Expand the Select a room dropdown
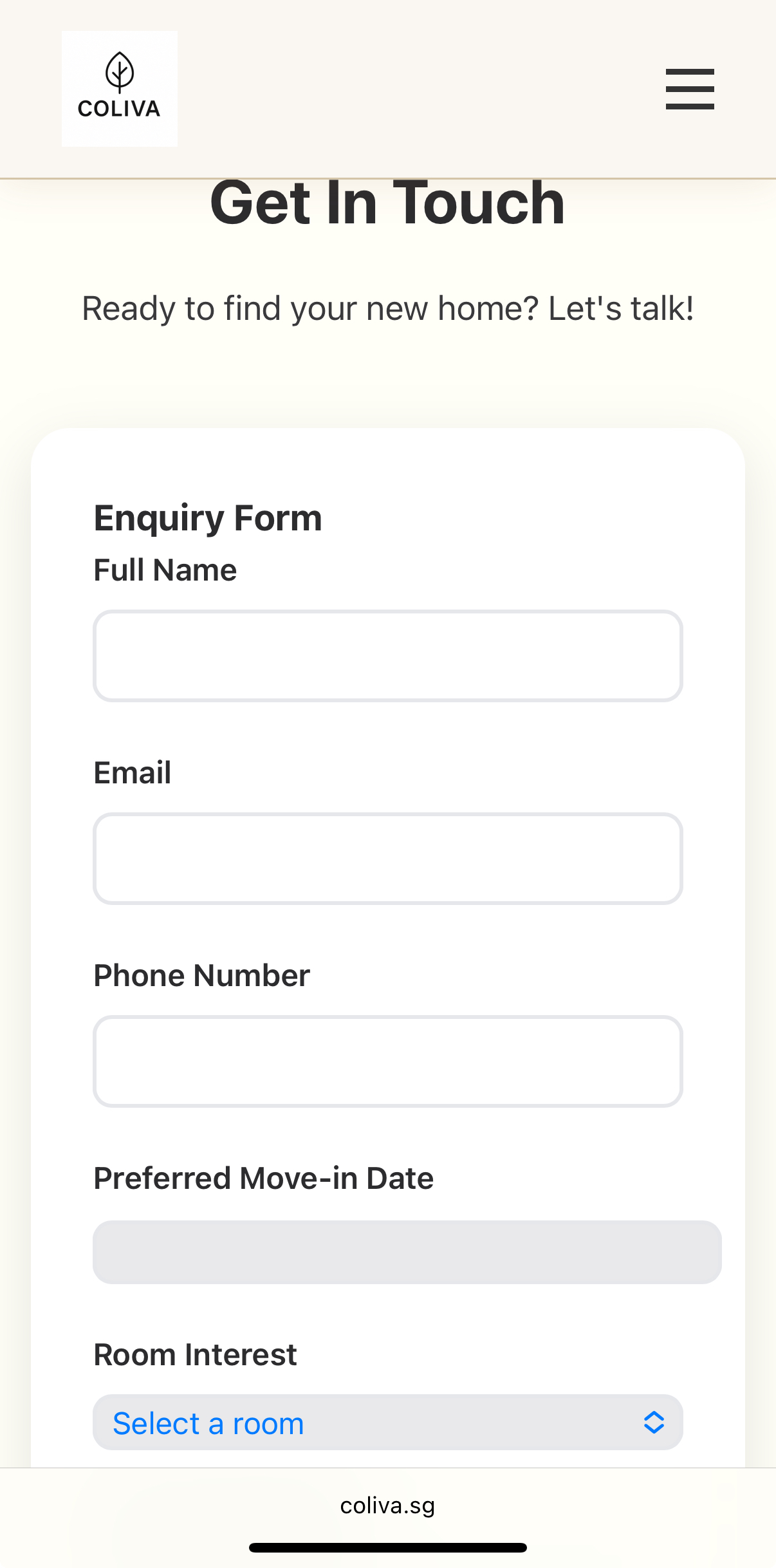The width and height of the screenshot is (776, 1568). pyautogui.click(x=387, y=1423)
